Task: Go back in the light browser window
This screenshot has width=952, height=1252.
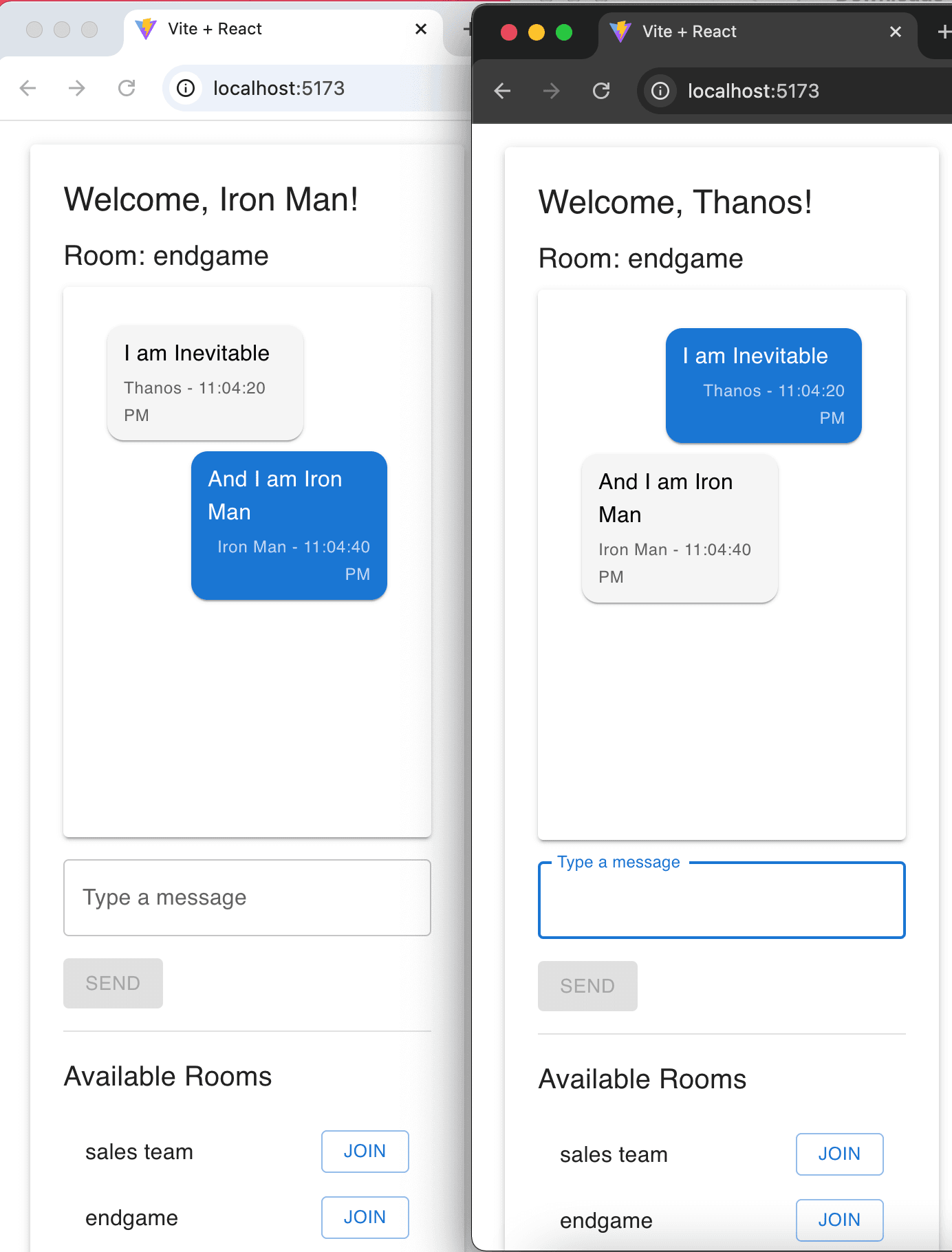Action: click(28, 88)
